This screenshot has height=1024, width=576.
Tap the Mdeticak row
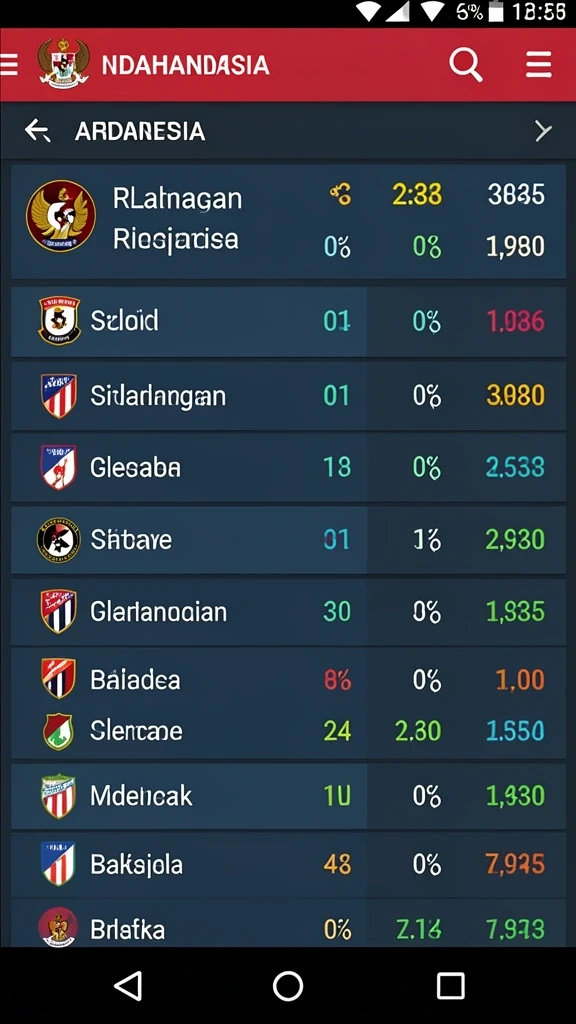tap(288, 796)
